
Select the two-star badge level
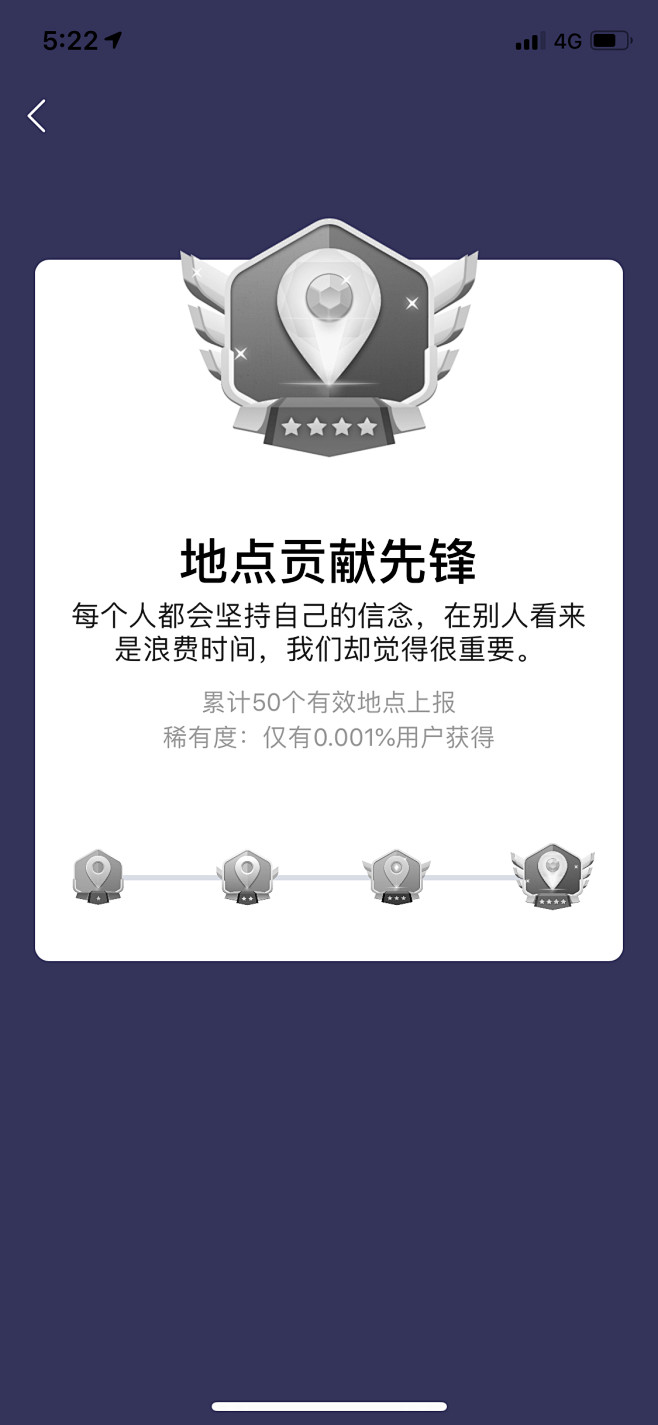[x=247, y=877]
